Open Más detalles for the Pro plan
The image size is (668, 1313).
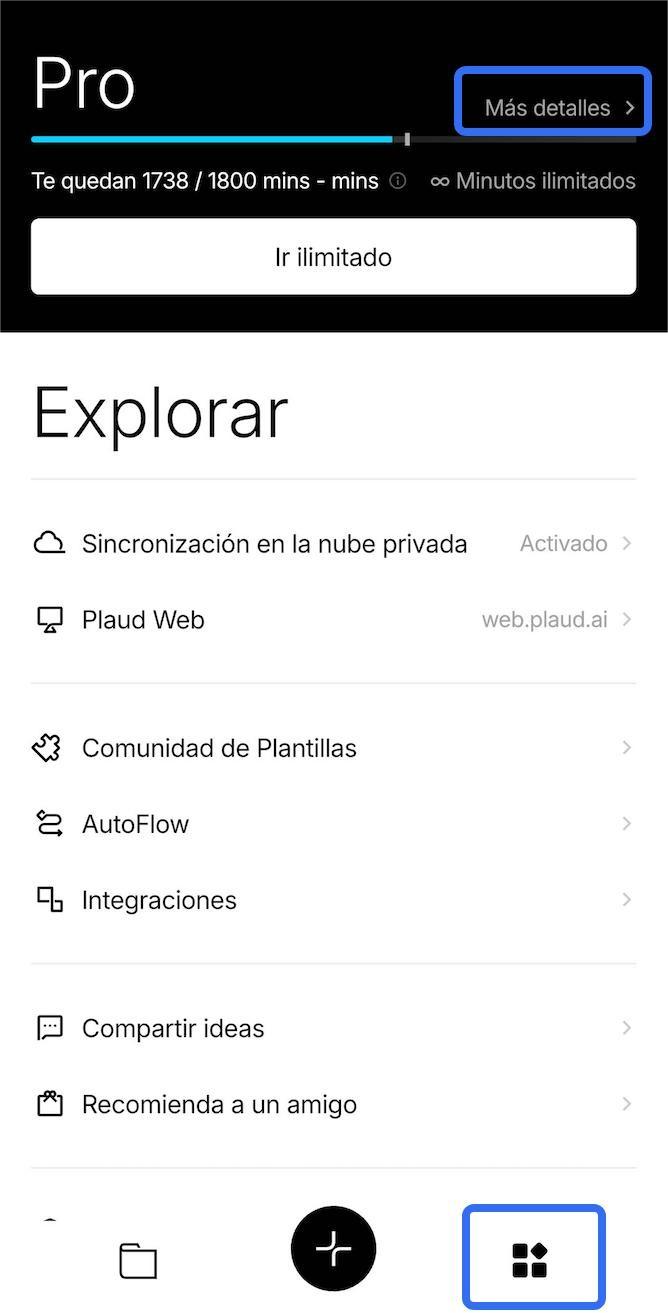point(558,107)
